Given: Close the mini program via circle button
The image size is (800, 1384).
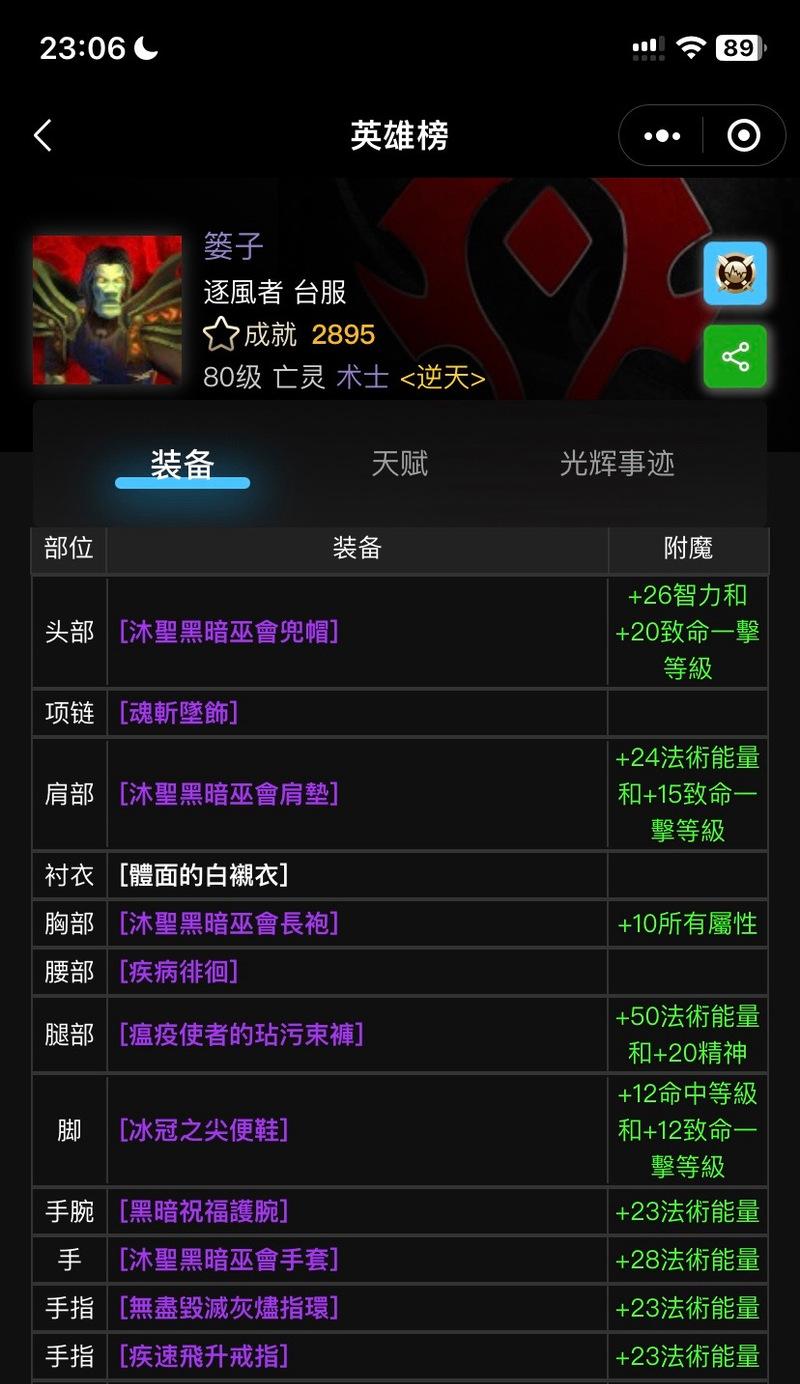Looking at the screenshot, I should tap(743, 136).
